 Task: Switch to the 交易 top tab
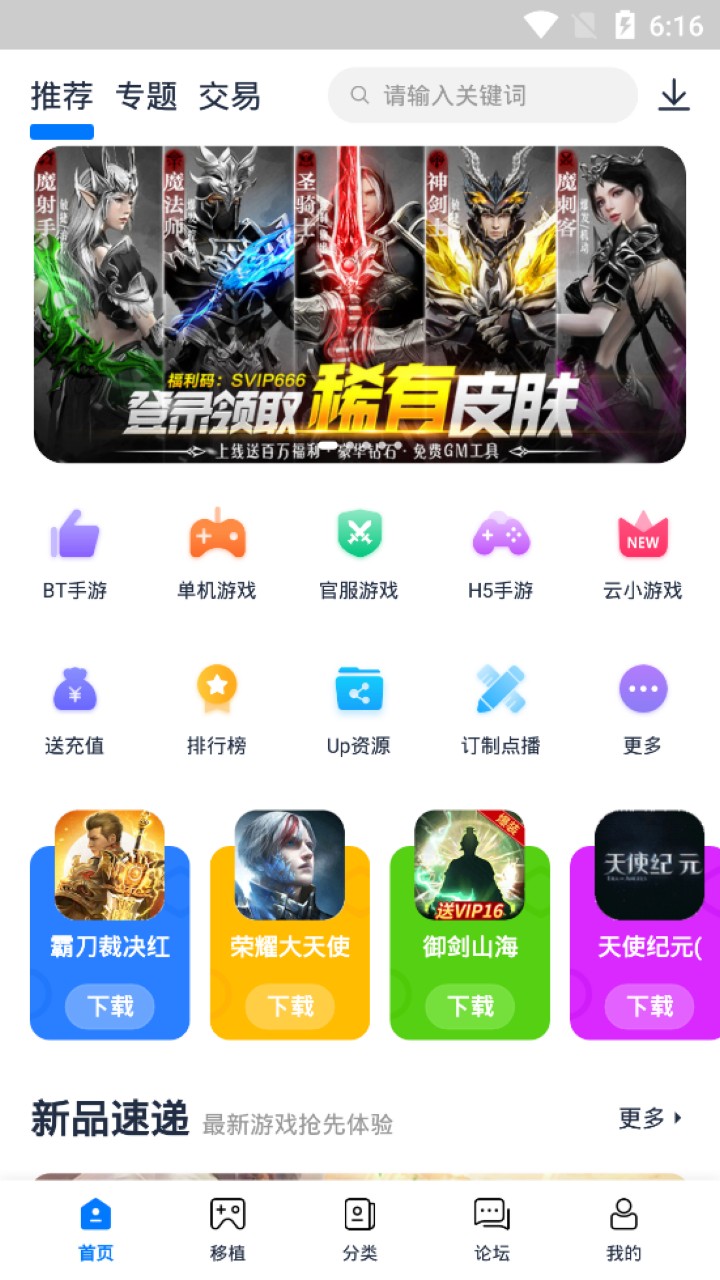coord(229,96)
